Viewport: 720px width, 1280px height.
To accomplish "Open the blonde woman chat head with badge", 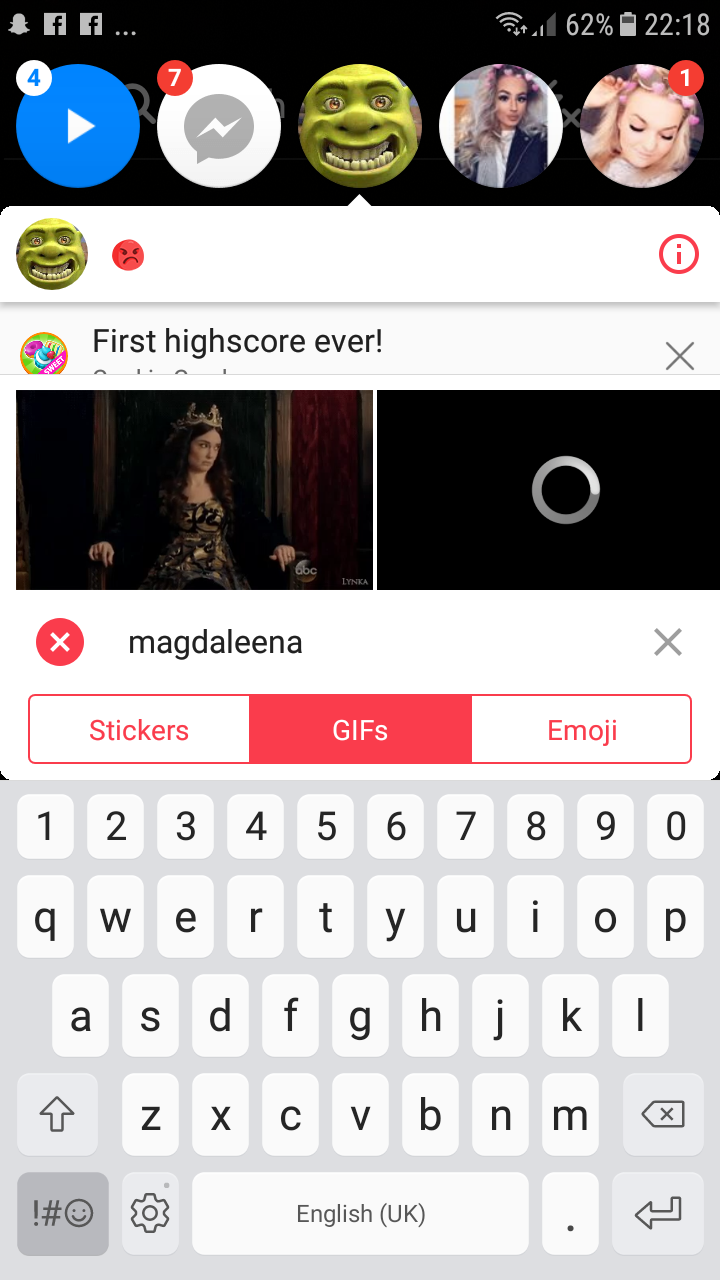I will click(x=642, y=126).
